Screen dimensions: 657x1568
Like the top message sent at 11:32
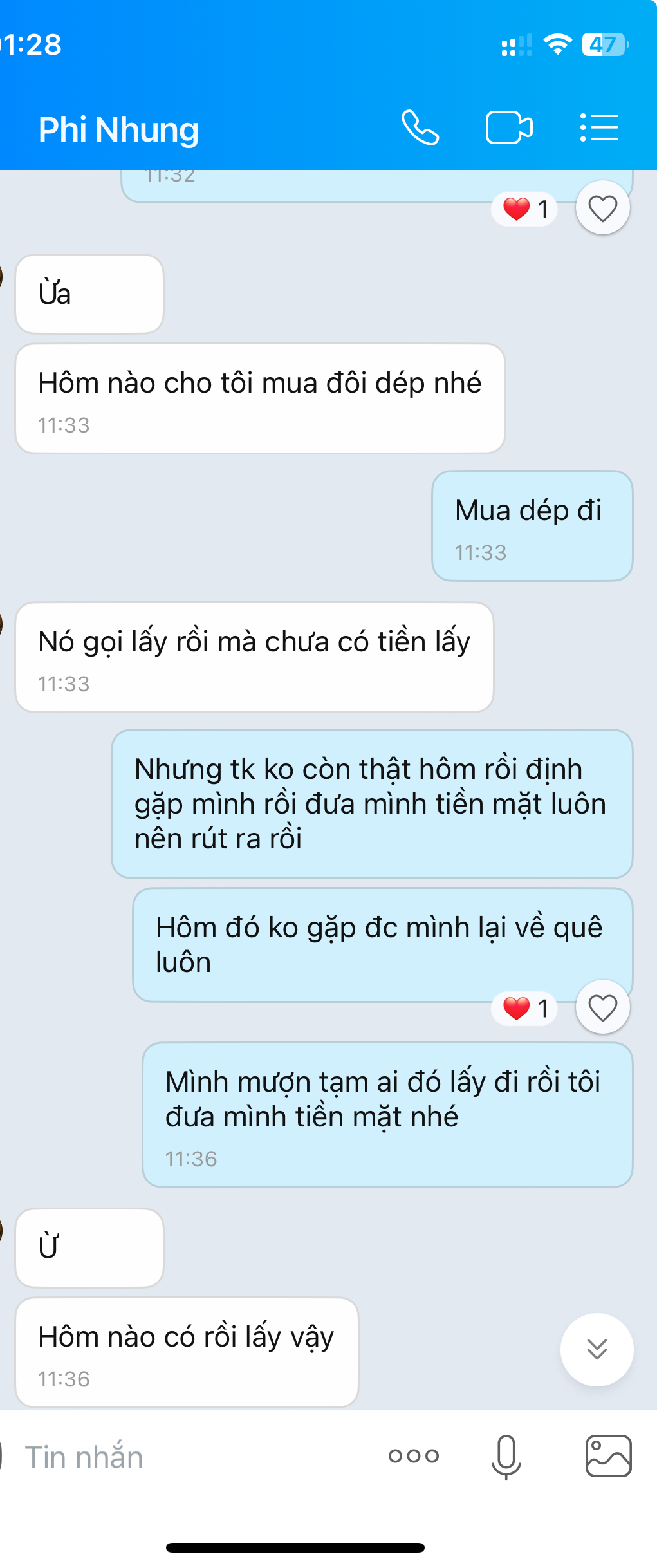pos(602,208)
